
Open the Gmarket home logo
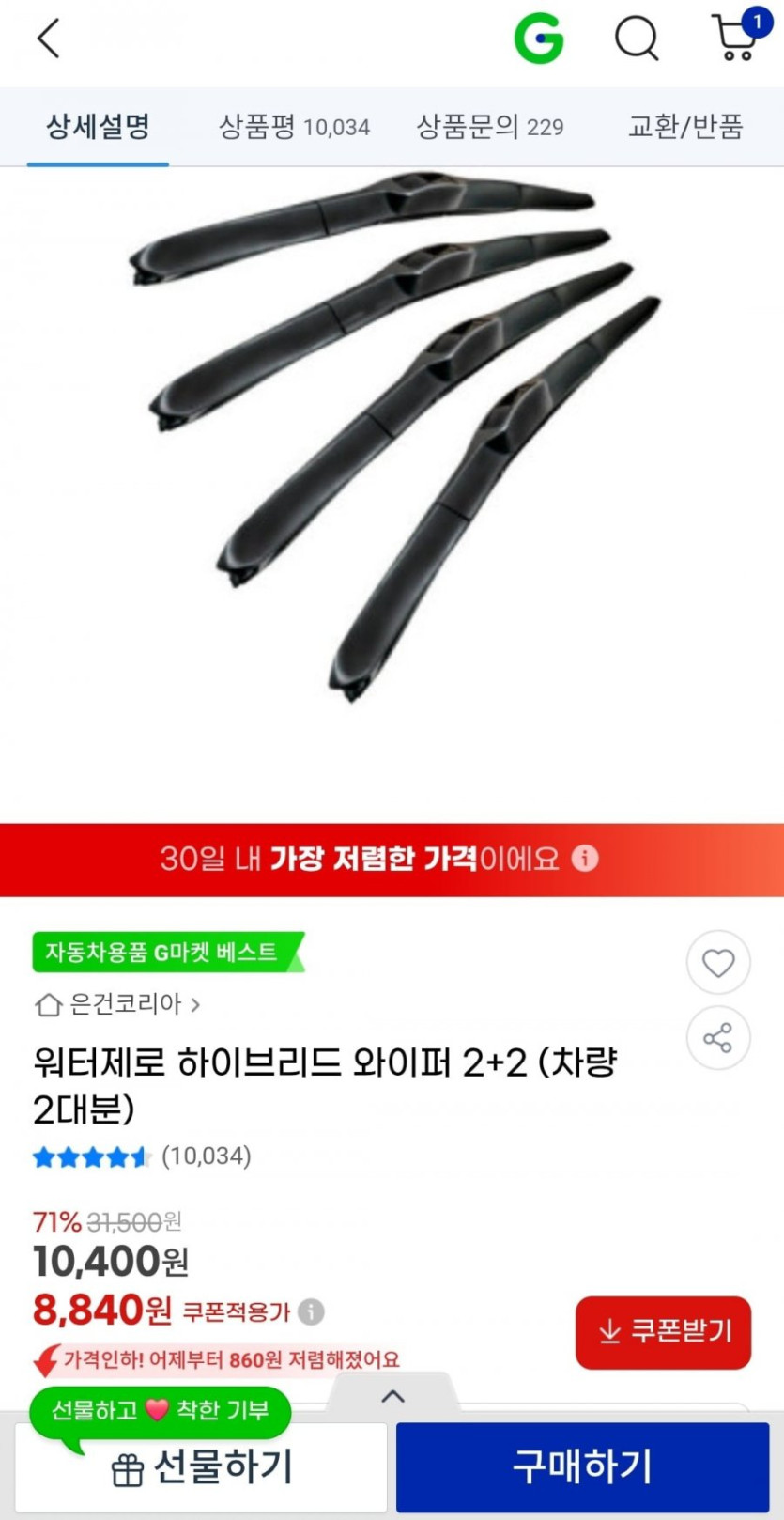click(x=539, y=39)
